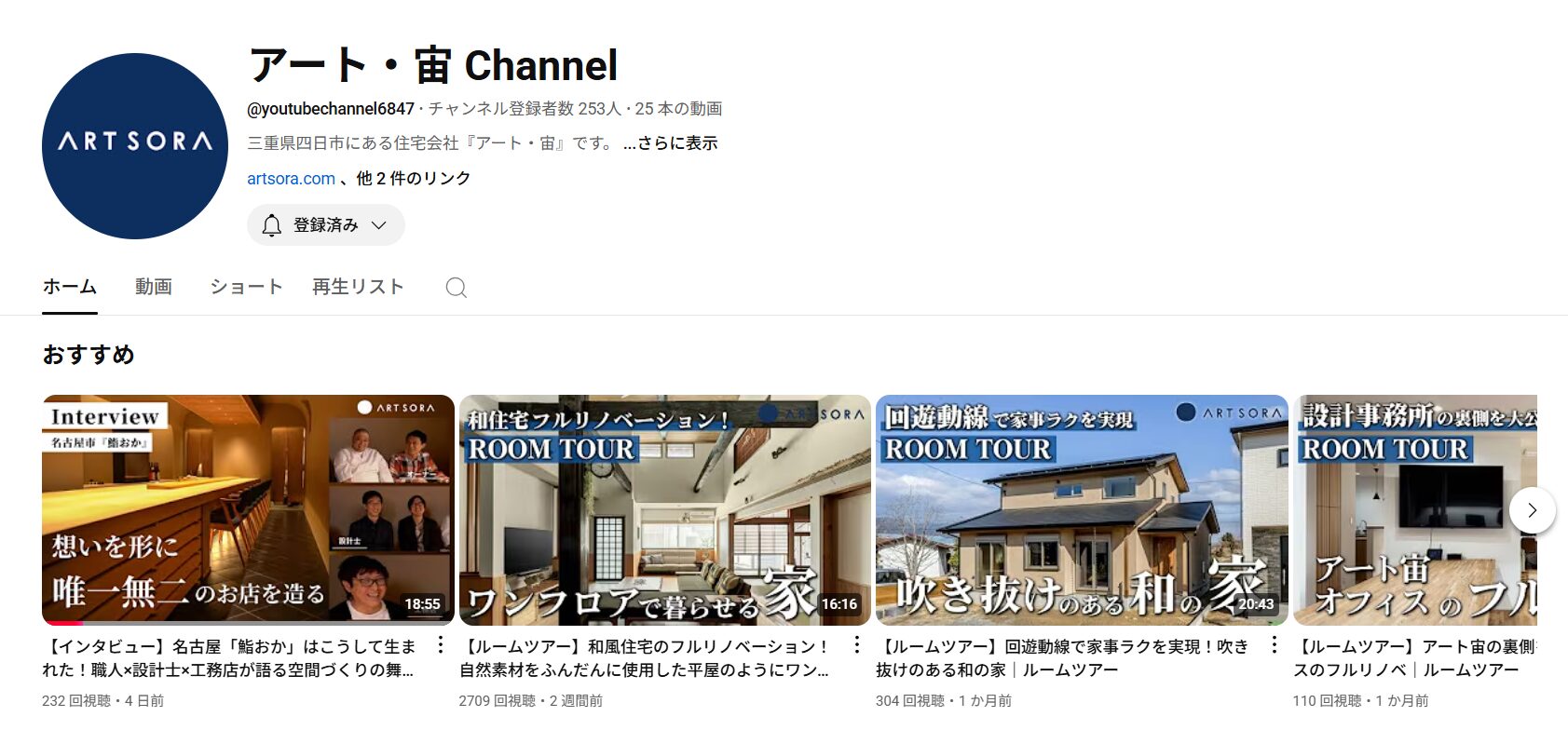Expand channel description with さらに表示
The height and width of the screenshot is (730, 1568).
[671, 143]
